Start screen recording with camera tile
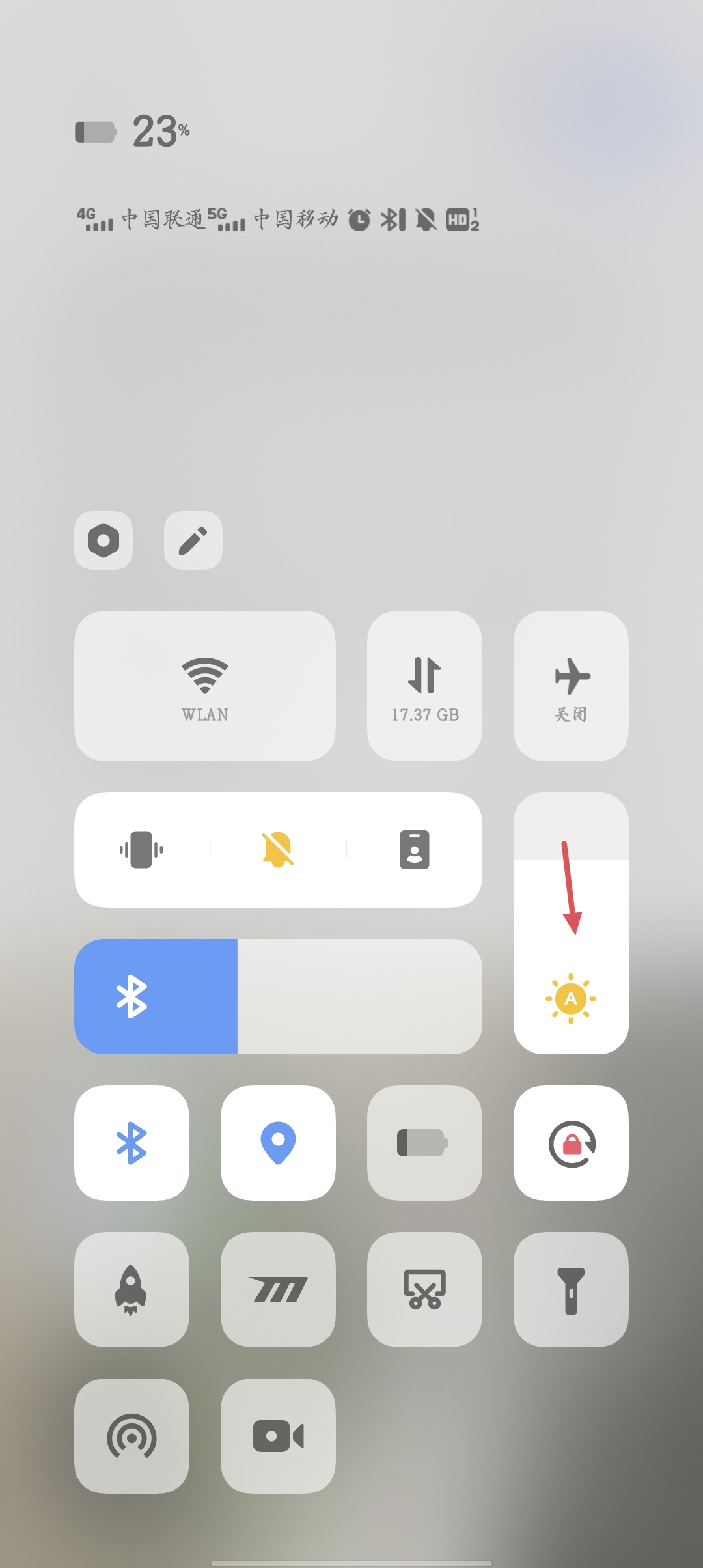Screen dimensions: 703x1568 tap(278, 1436)
